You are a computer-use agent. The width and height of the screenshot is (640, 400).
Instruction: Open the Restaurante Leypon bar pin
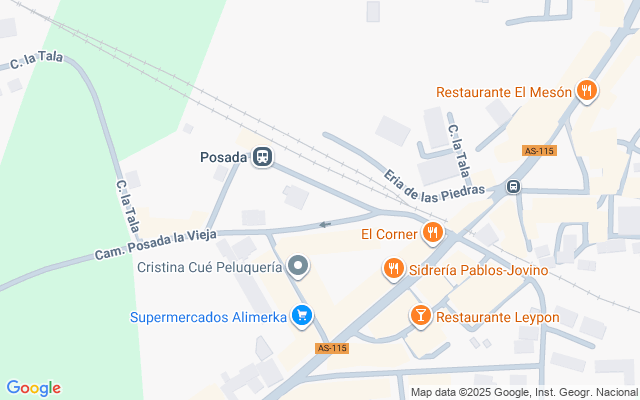tap(421, 317)
